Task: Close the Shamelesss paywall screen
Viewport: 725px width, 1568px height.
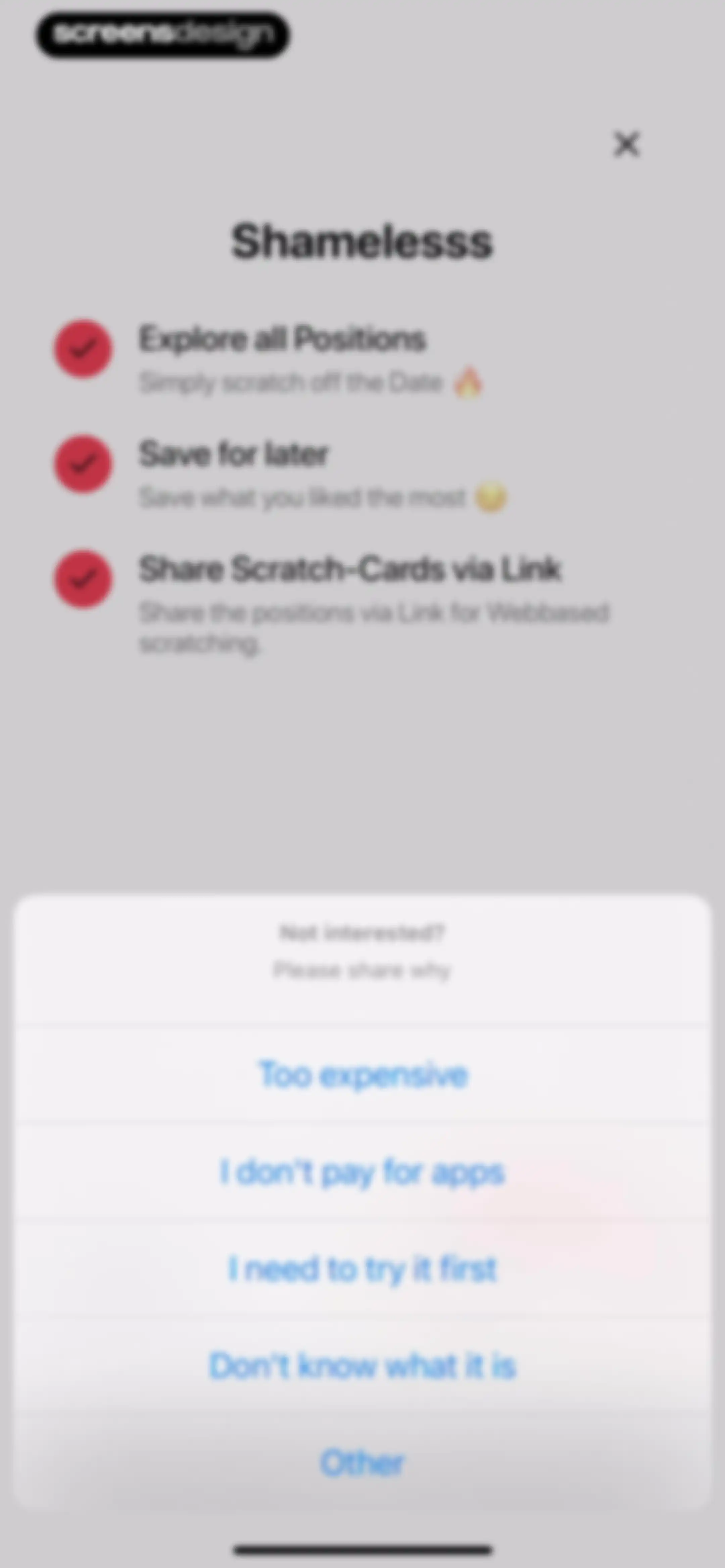Action: coord(626,144)
